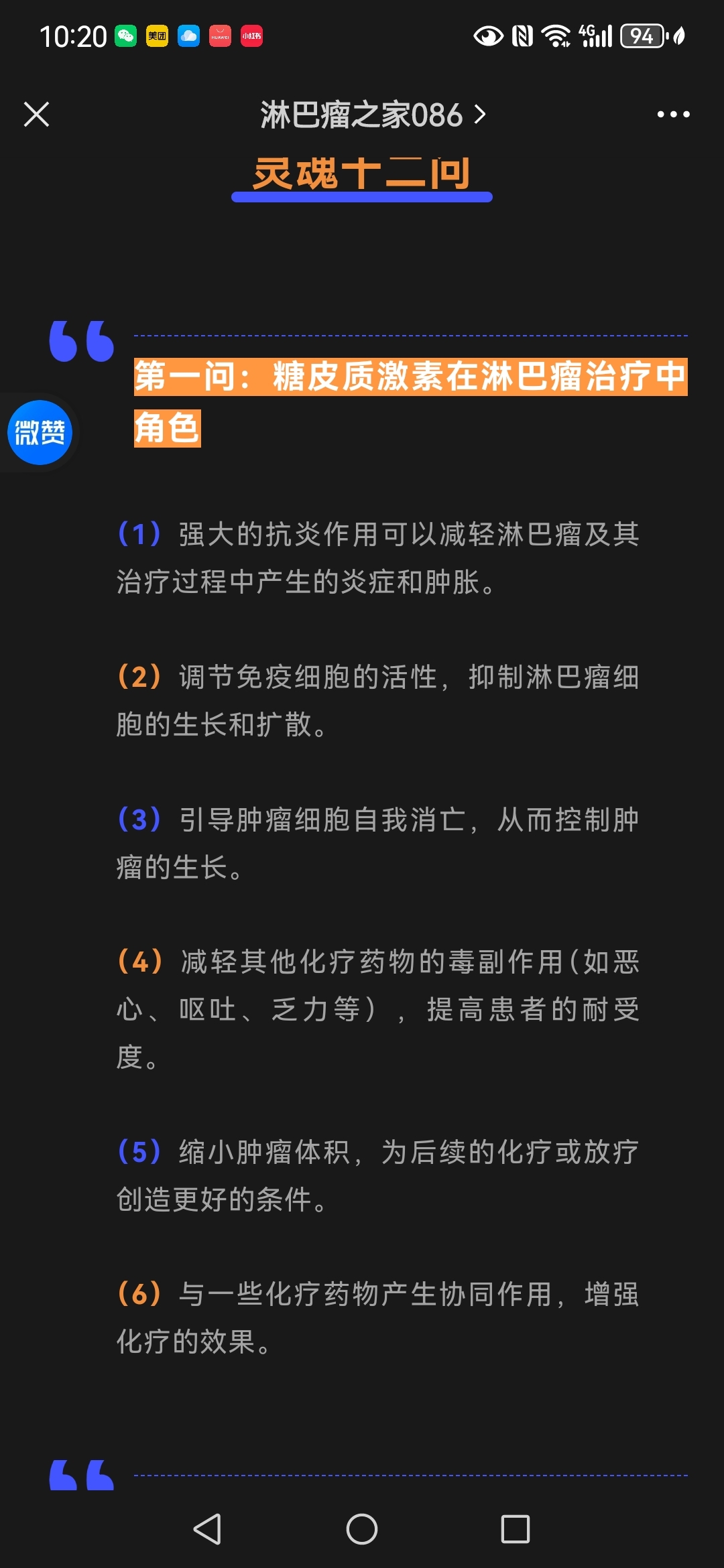Open the three-dot overflow menu
Image resolution: width=724 pixels, height=1568 pixels.
click(673, 115)
